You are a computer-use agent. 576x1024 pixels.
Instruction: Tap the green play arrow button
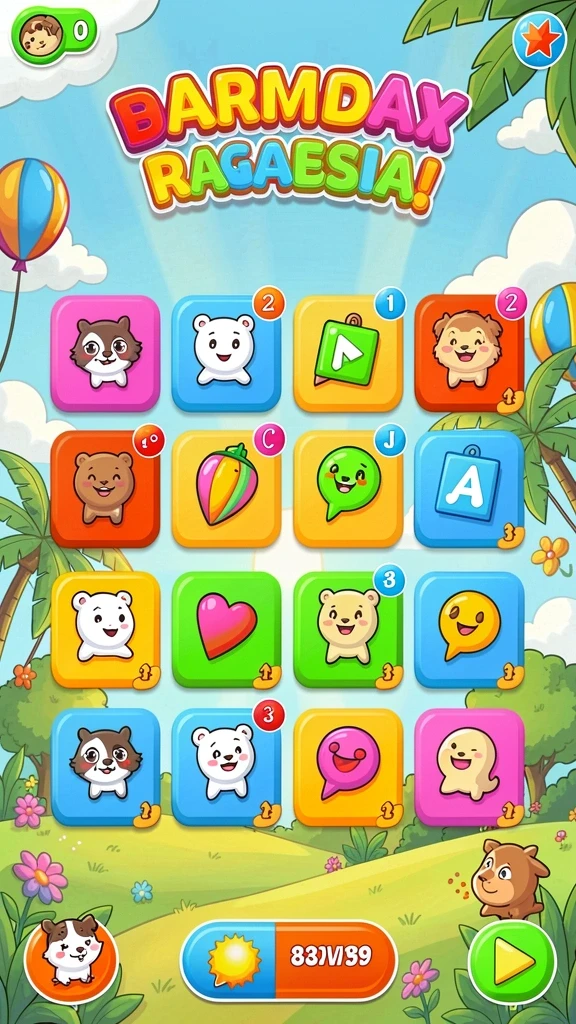coord(513,962)
